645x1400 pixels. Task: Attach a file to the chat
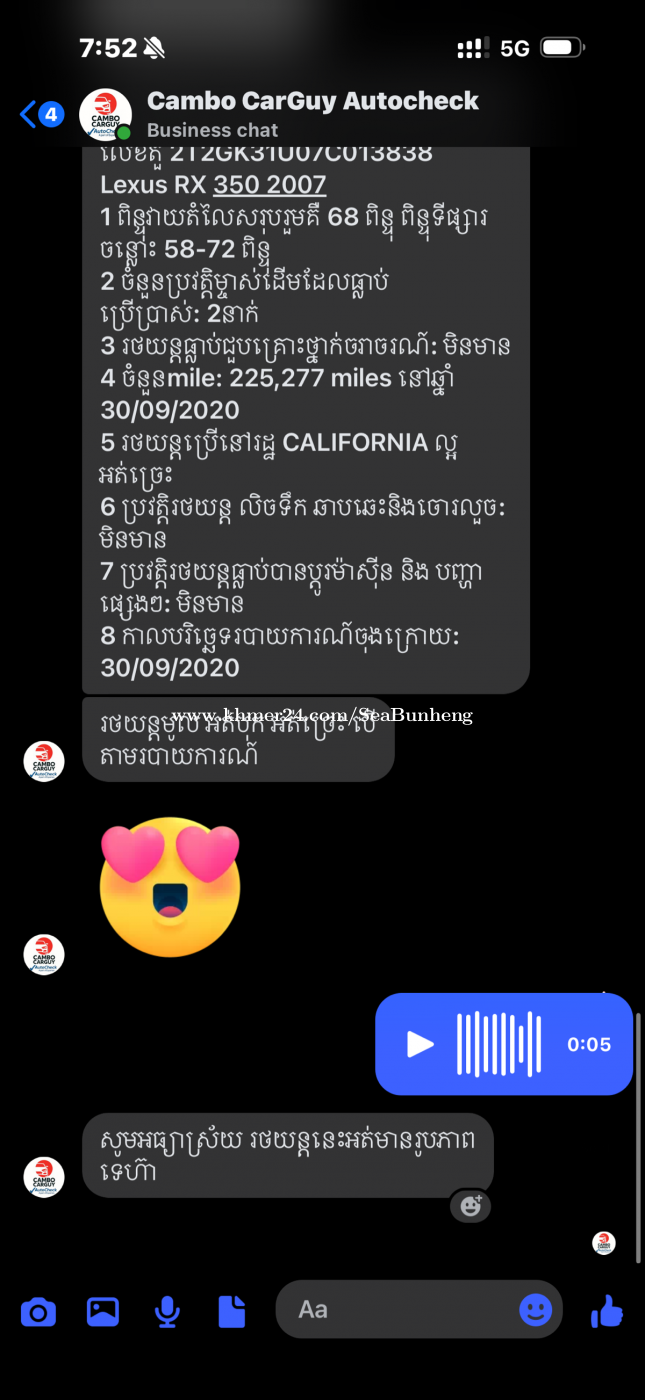pyautogui.click(x=232, y=1310)
